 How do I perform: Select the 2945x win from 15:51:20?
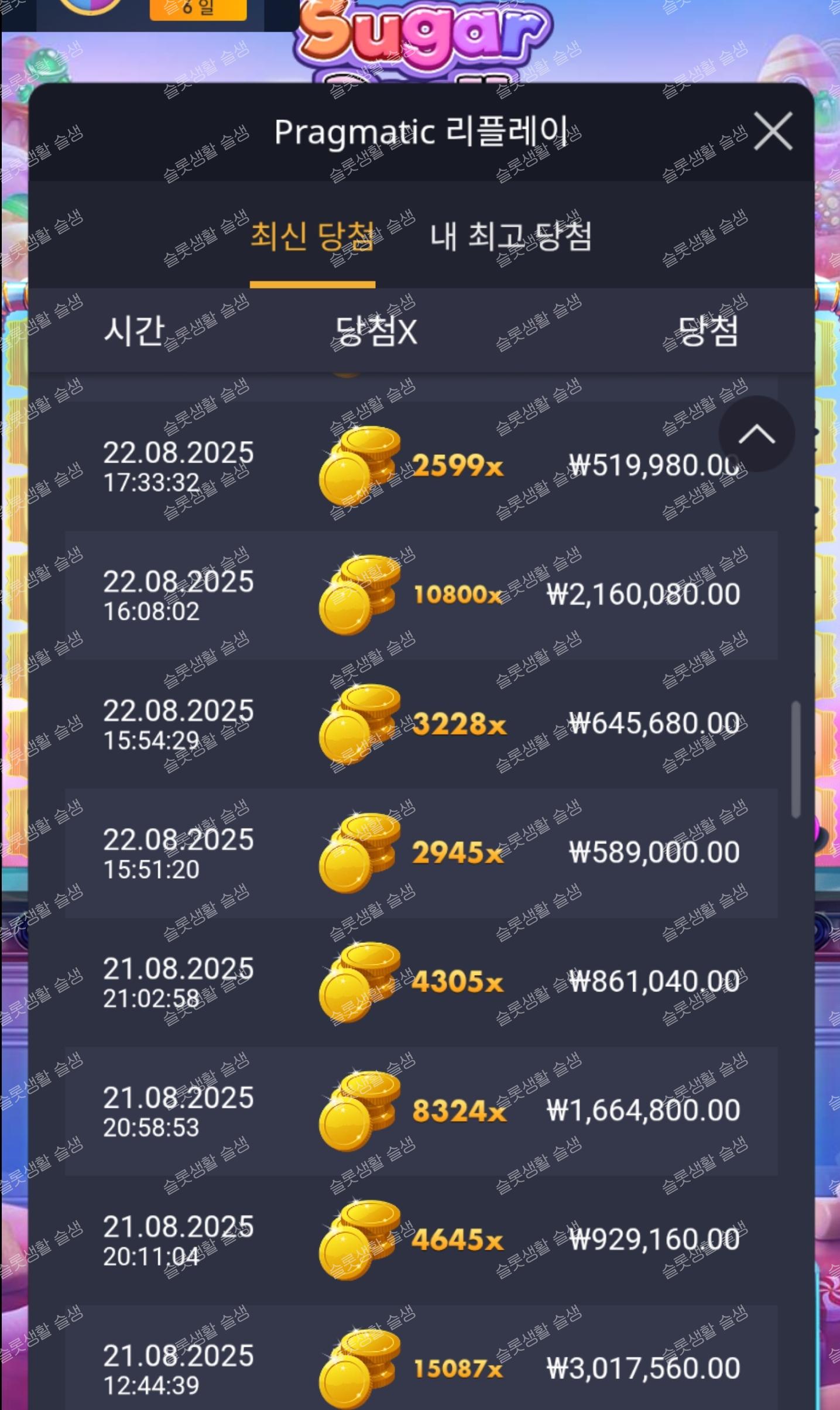tap(421, 853)
